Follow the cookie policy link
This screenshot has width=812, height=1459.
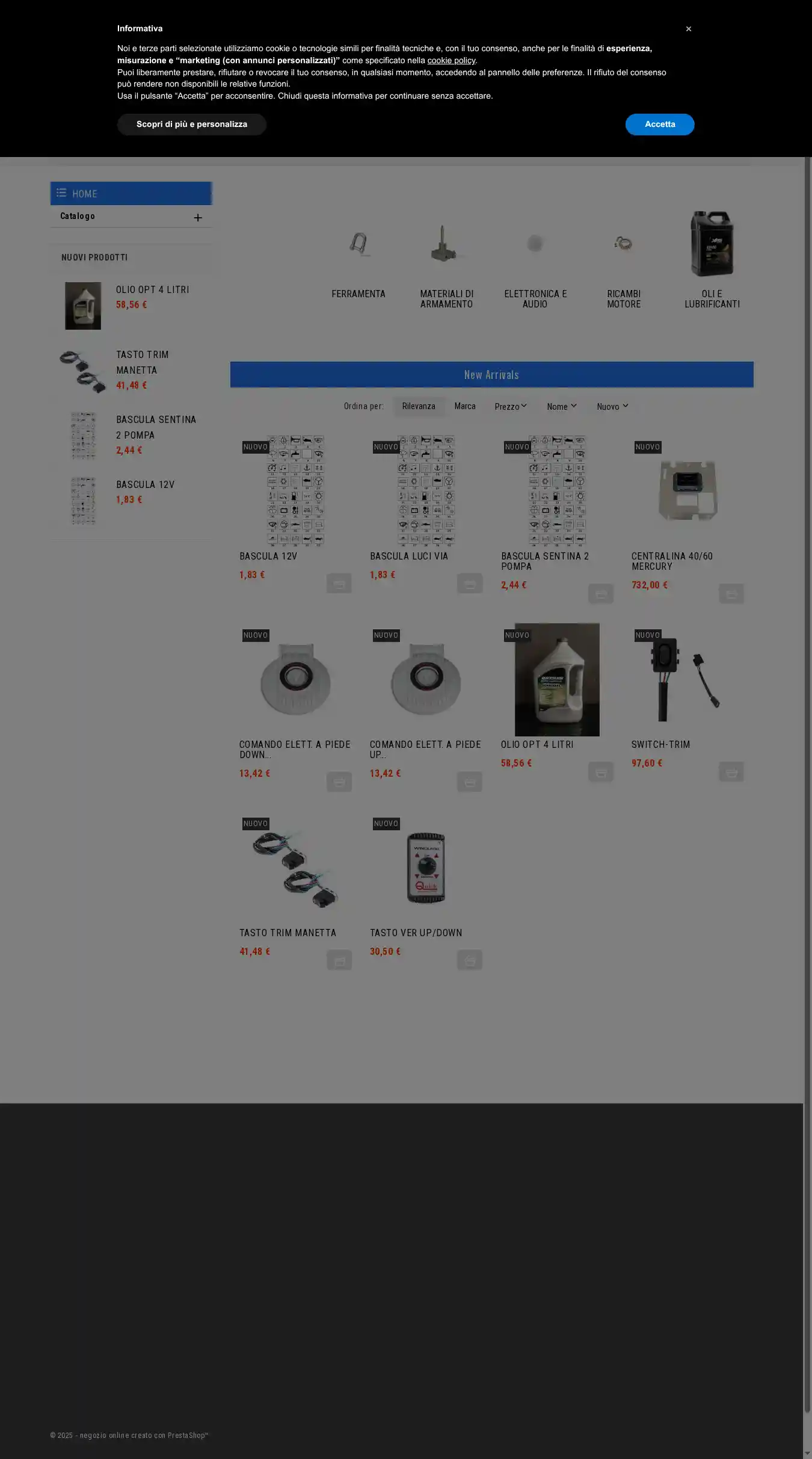(x=451, y=60)
